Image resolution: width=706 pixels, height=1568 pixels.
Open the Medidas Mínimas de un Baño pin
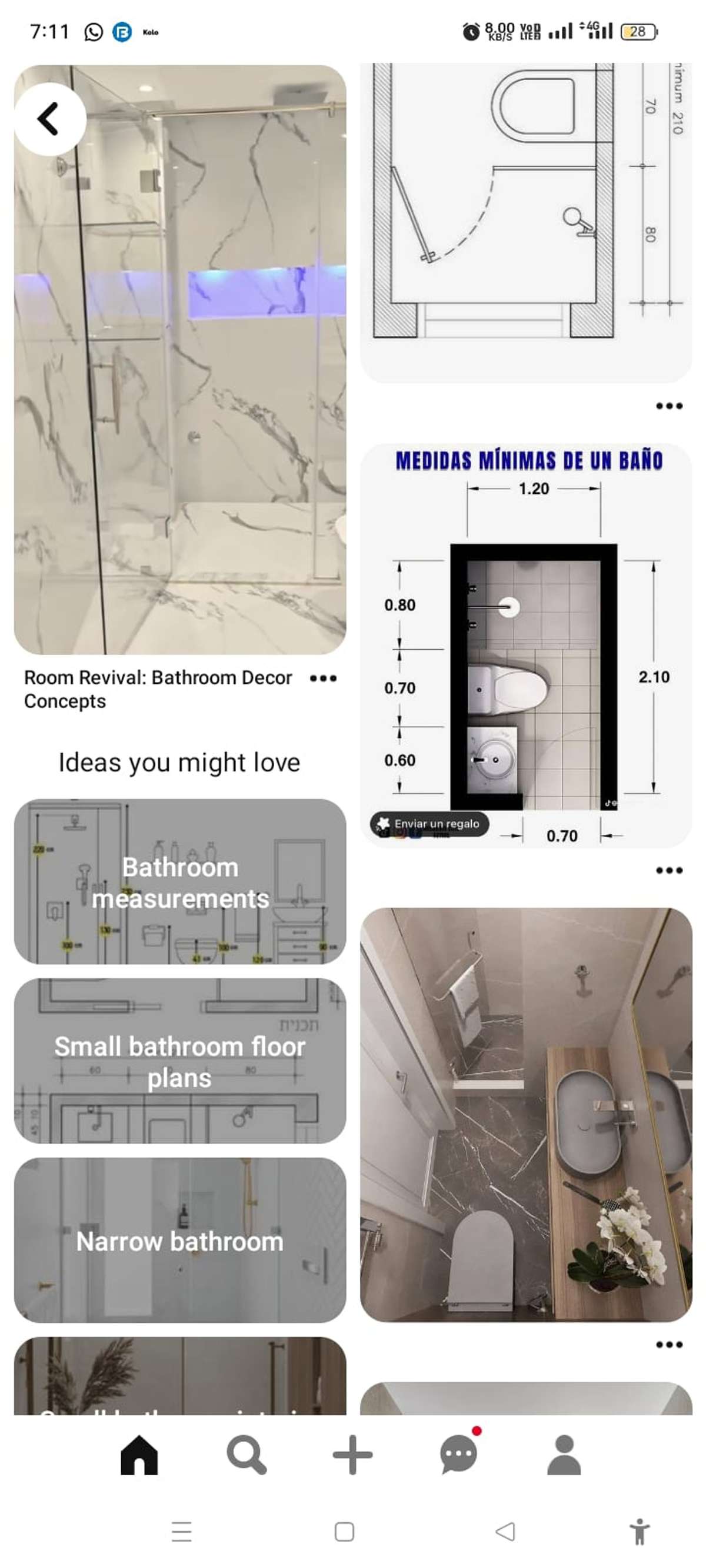(526, 645)
